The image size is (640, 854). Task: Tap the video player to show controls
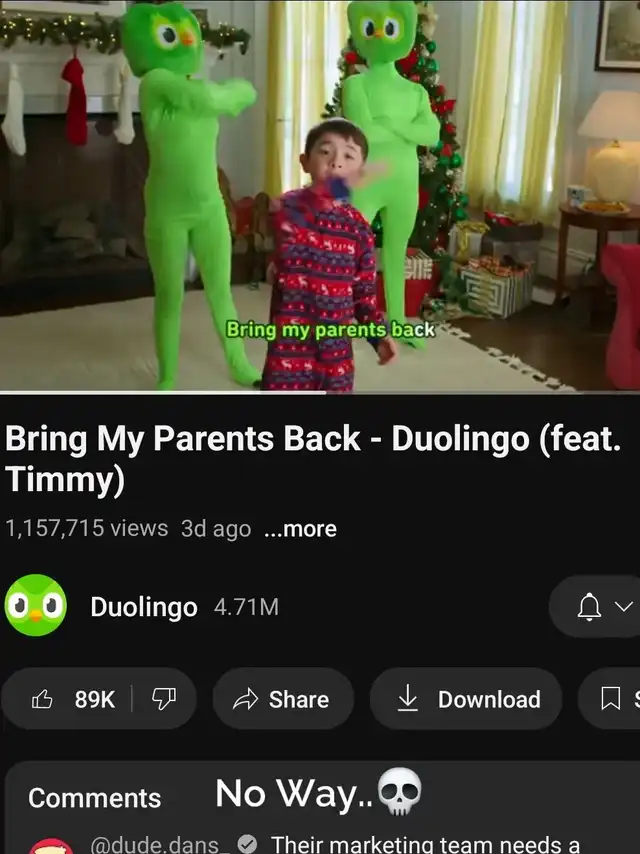point(320,195)
